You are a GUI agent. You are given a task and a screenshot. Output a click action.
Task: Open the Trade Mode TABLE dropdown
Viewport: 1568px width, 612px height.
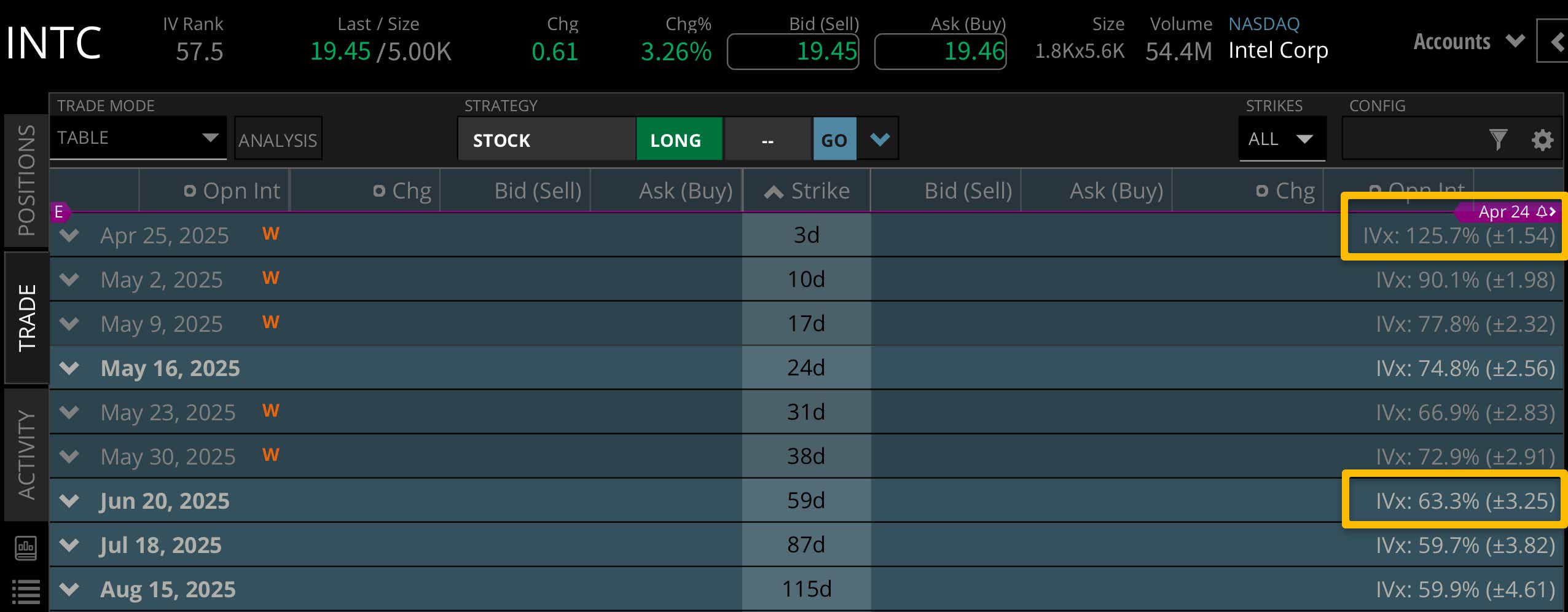tap(138, 138)
